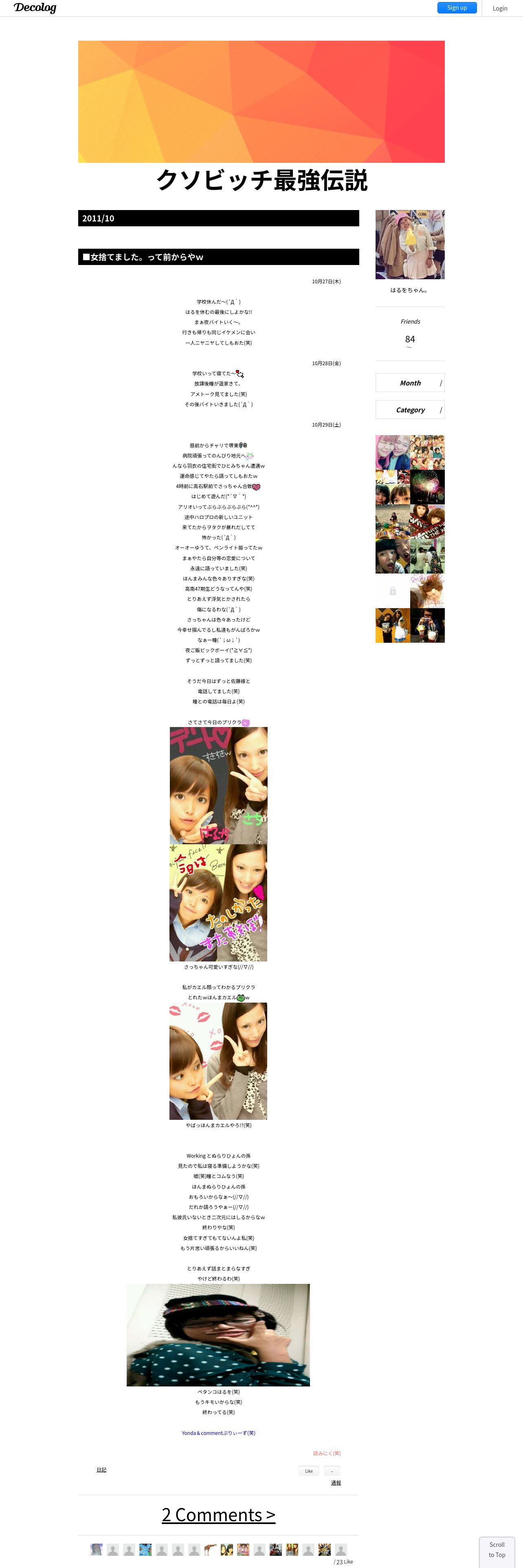This screenshot has width=523, height=1568.
Task: Open the fireworks photo in the sidebar gallery
Action: click(427, 487)
